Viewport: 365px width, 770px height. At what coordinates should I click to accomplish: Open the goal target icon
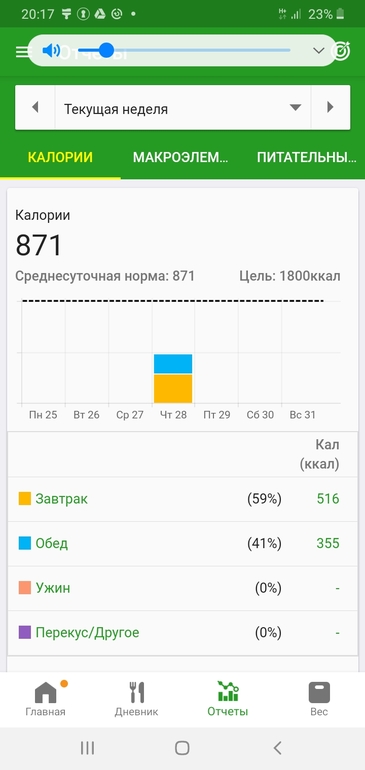341,51
